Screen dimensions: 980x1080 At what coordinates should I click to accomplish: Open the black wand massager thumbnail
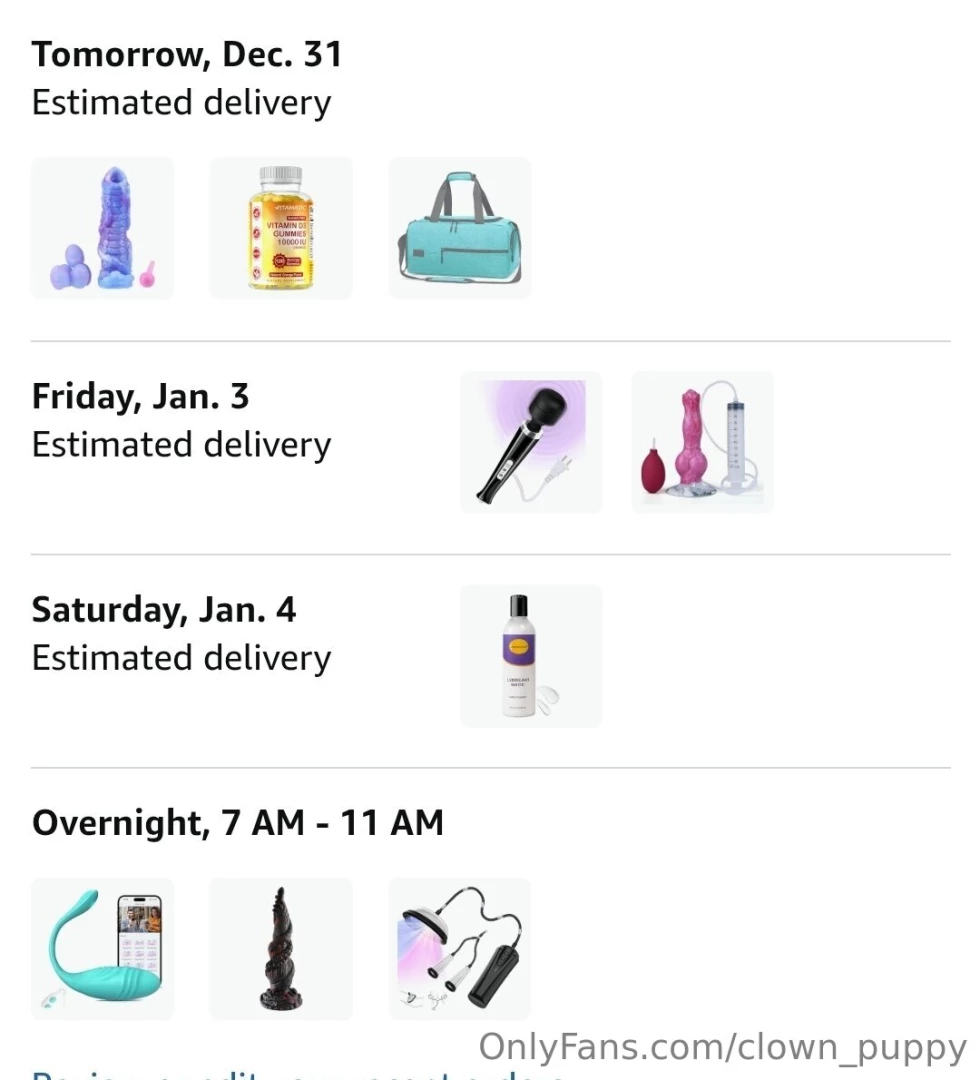pos(530,442)
